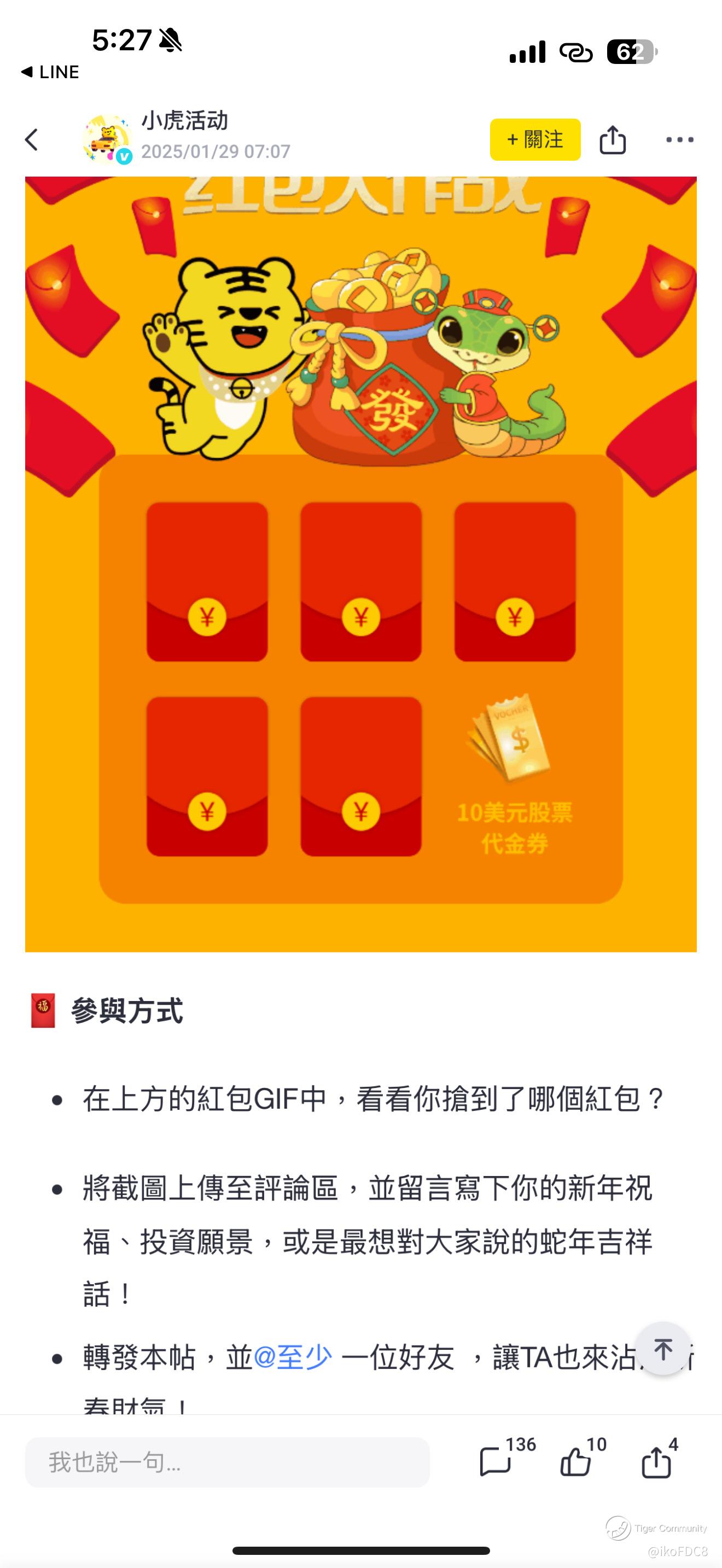Follow 小虎活动 with the 關注 button

pos(534,140)
